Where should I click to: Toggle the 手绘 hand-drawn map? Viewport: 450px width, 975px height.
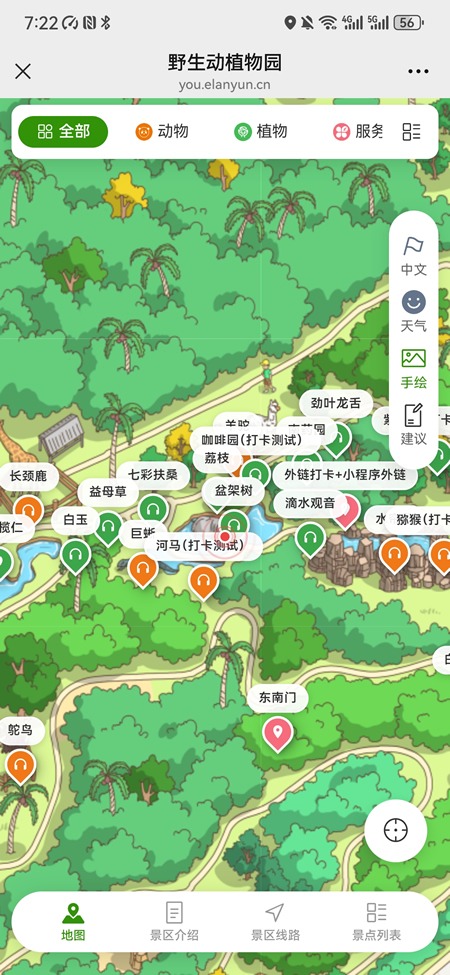point(413,369)
